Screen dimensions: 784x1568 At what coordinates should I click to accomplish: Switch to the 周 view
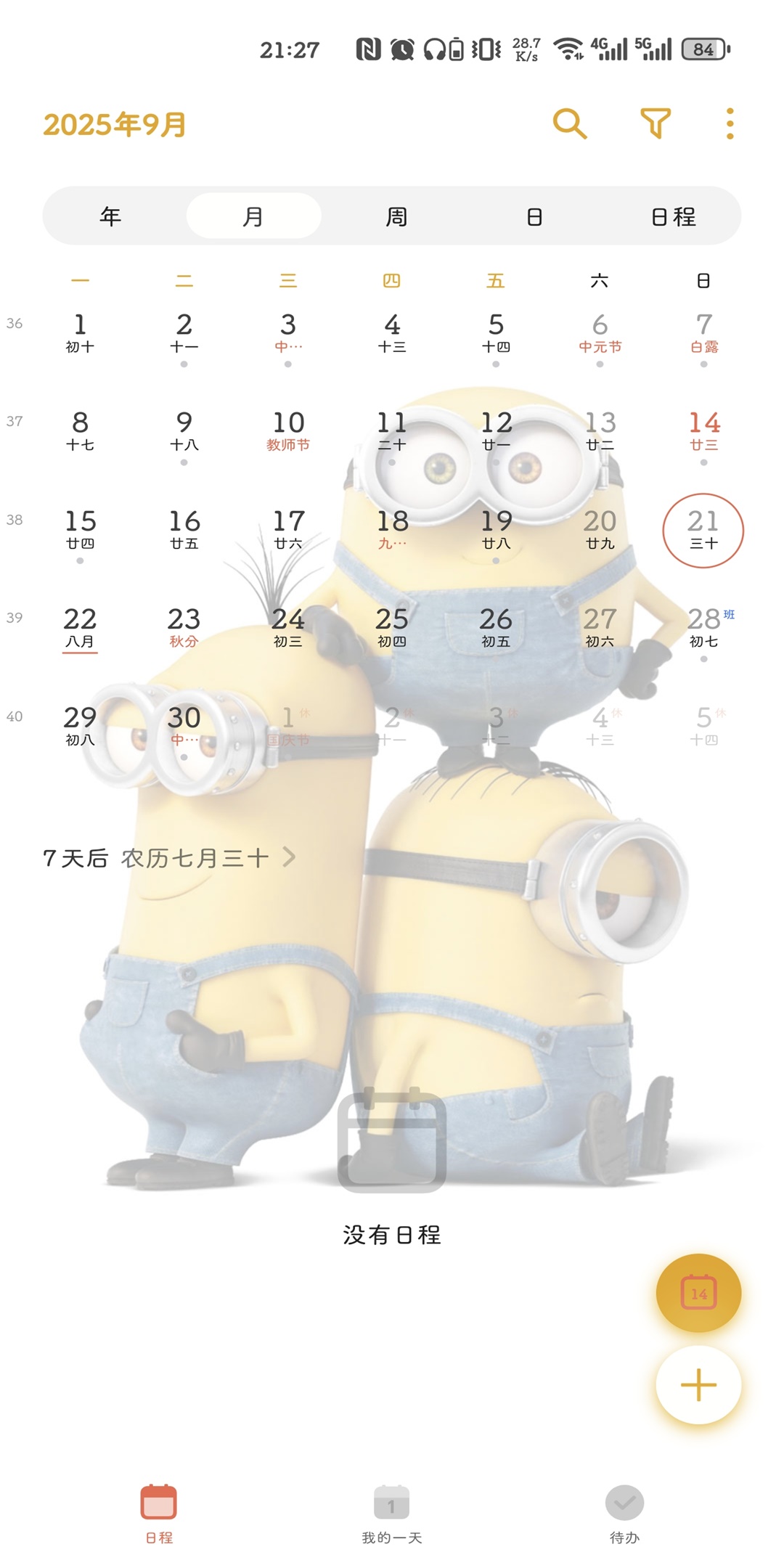point(396,216)
